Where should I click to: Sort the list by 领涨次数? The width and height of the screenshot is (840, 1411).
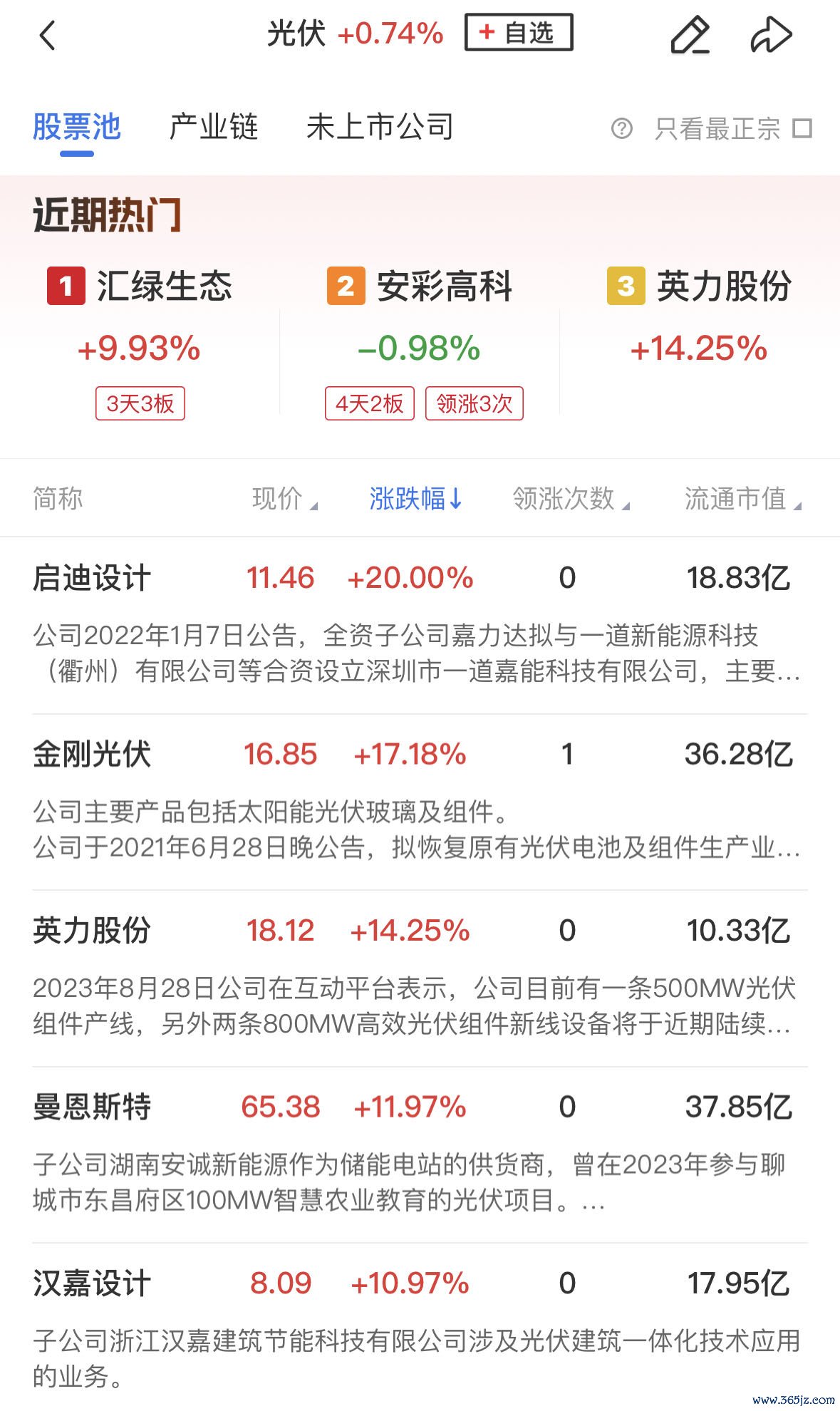click(571, 499)
